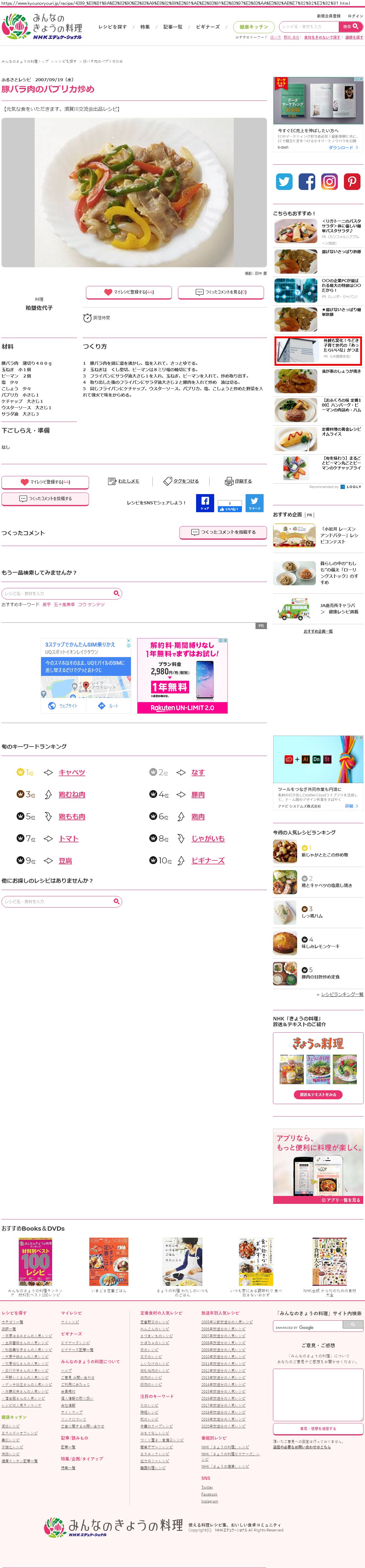This screenshot has height=1568, width=365.
Task: Open わたしメモ for this recipe
Action: 124,481
